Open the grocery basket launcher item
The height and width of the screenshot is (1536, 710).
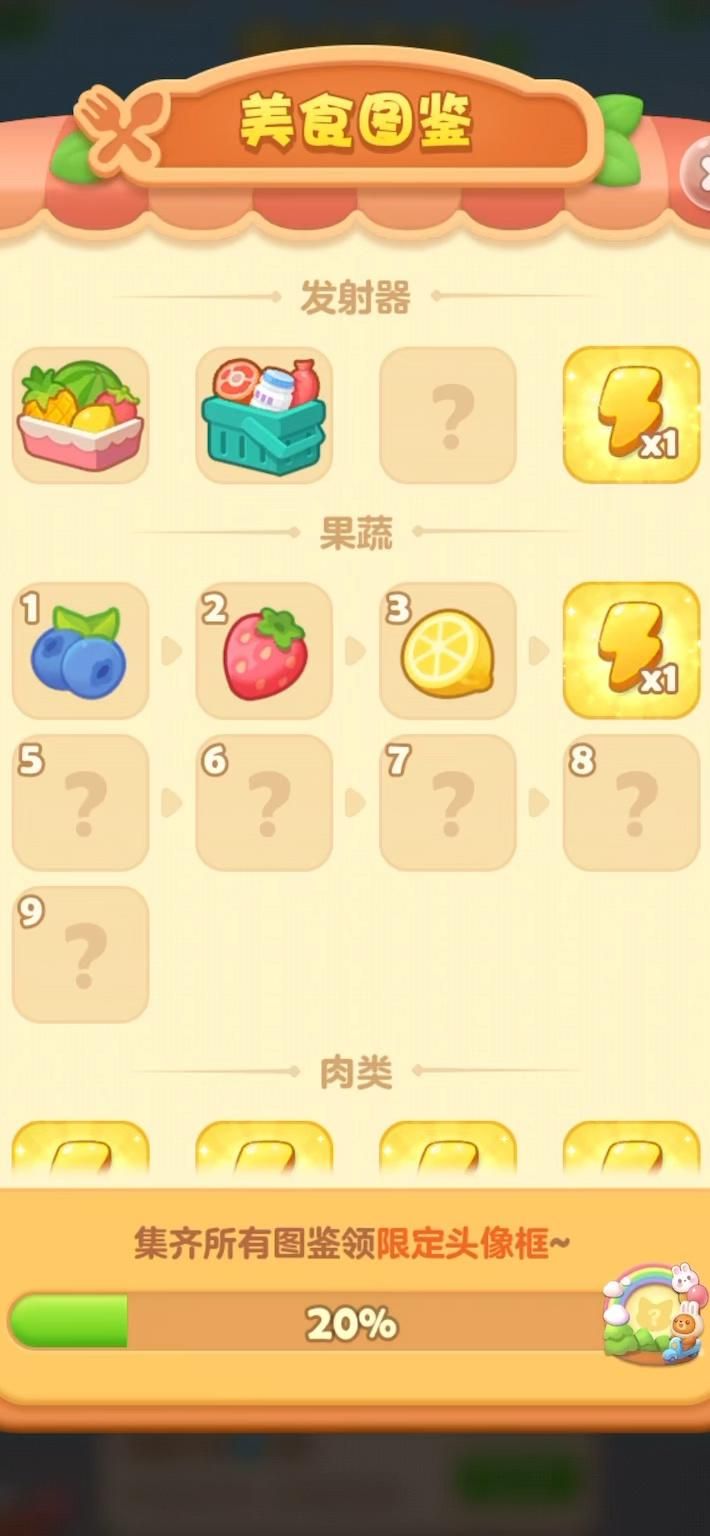click(264, 415)
